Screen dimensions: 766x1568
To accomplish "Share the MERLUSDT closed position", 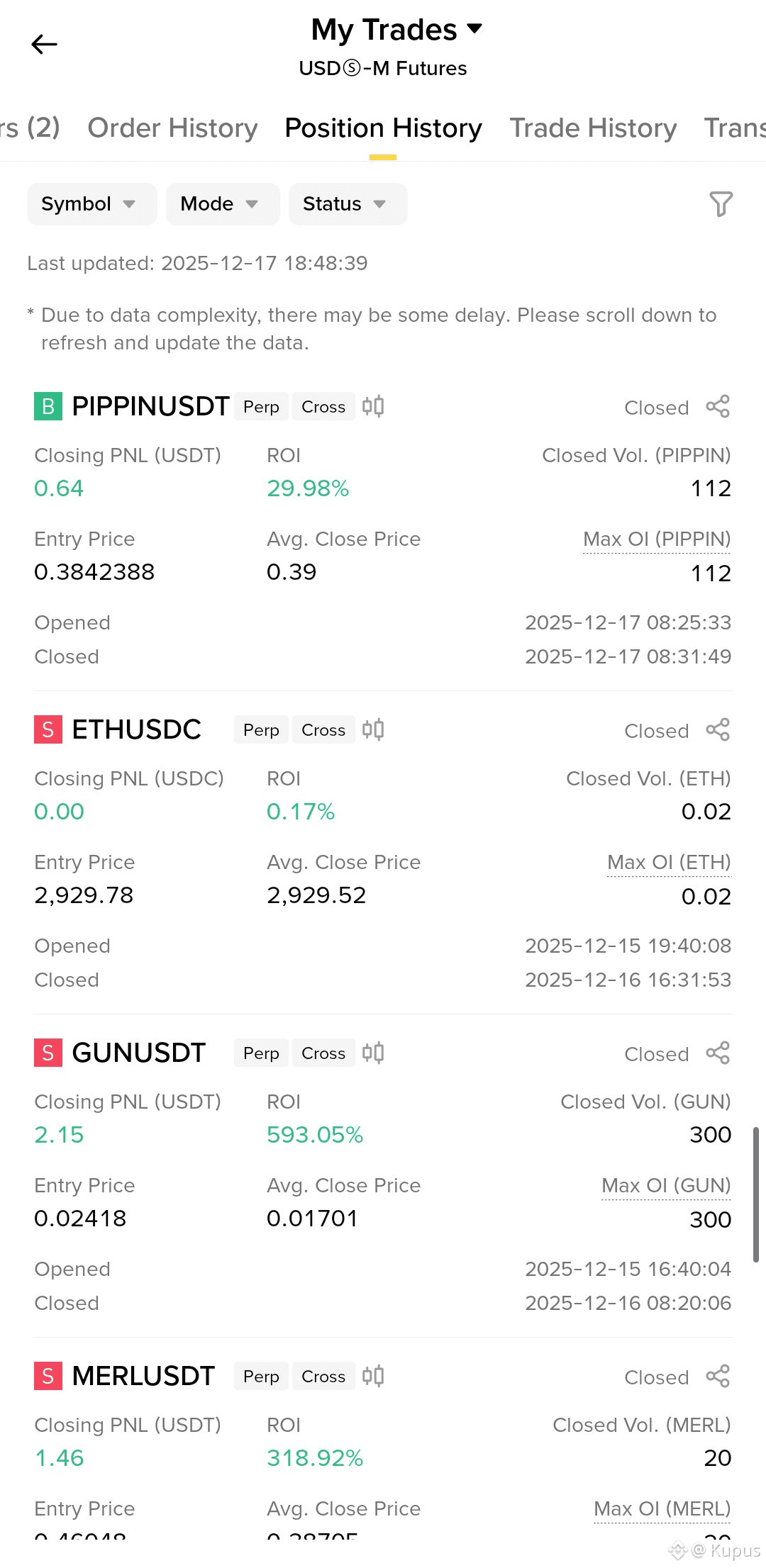I will tap(718, 1377).
